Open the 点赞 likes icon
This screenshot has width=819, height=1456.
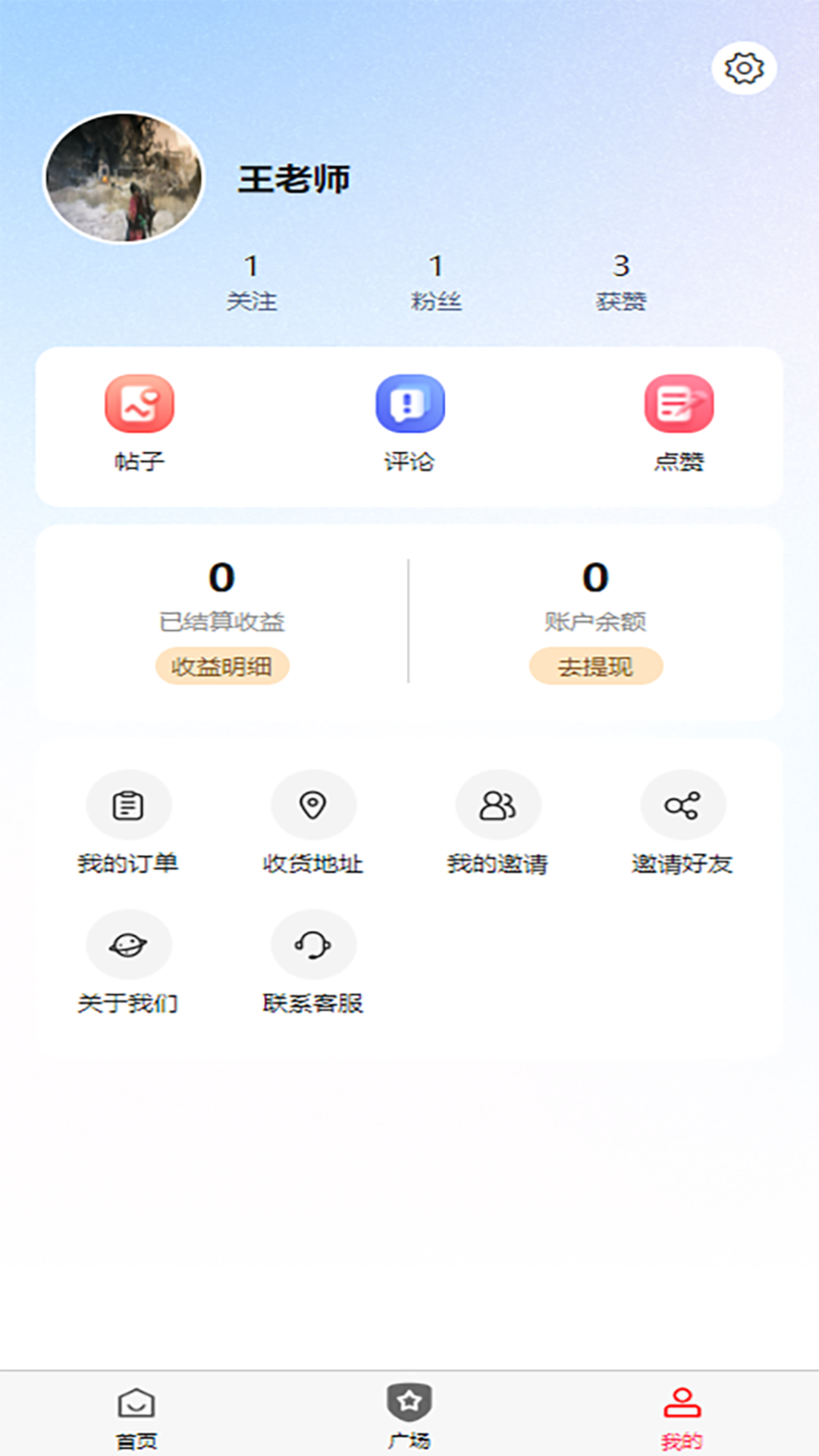click(x=678, y=405)
